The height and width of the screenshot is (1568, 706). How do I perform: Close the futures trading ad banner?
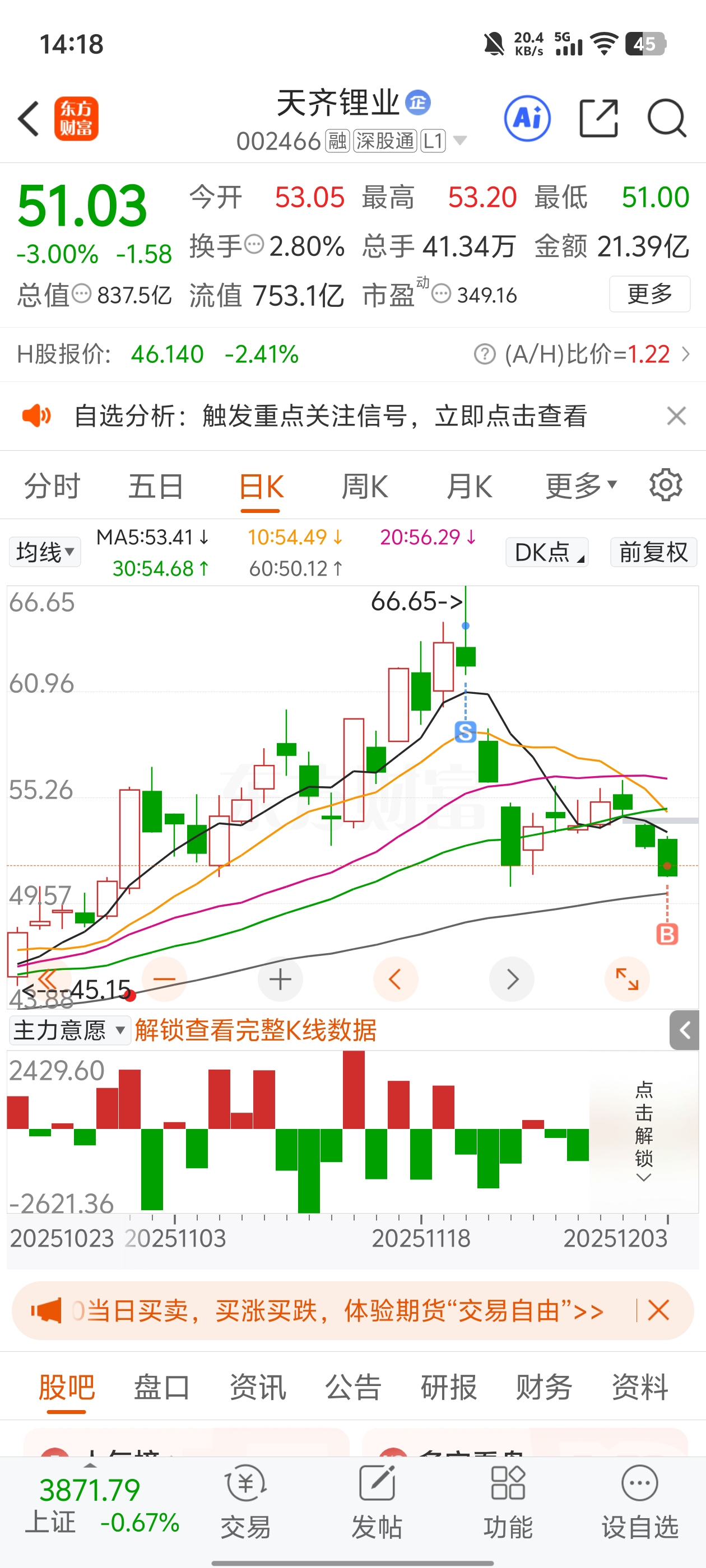pos(658,1310)
